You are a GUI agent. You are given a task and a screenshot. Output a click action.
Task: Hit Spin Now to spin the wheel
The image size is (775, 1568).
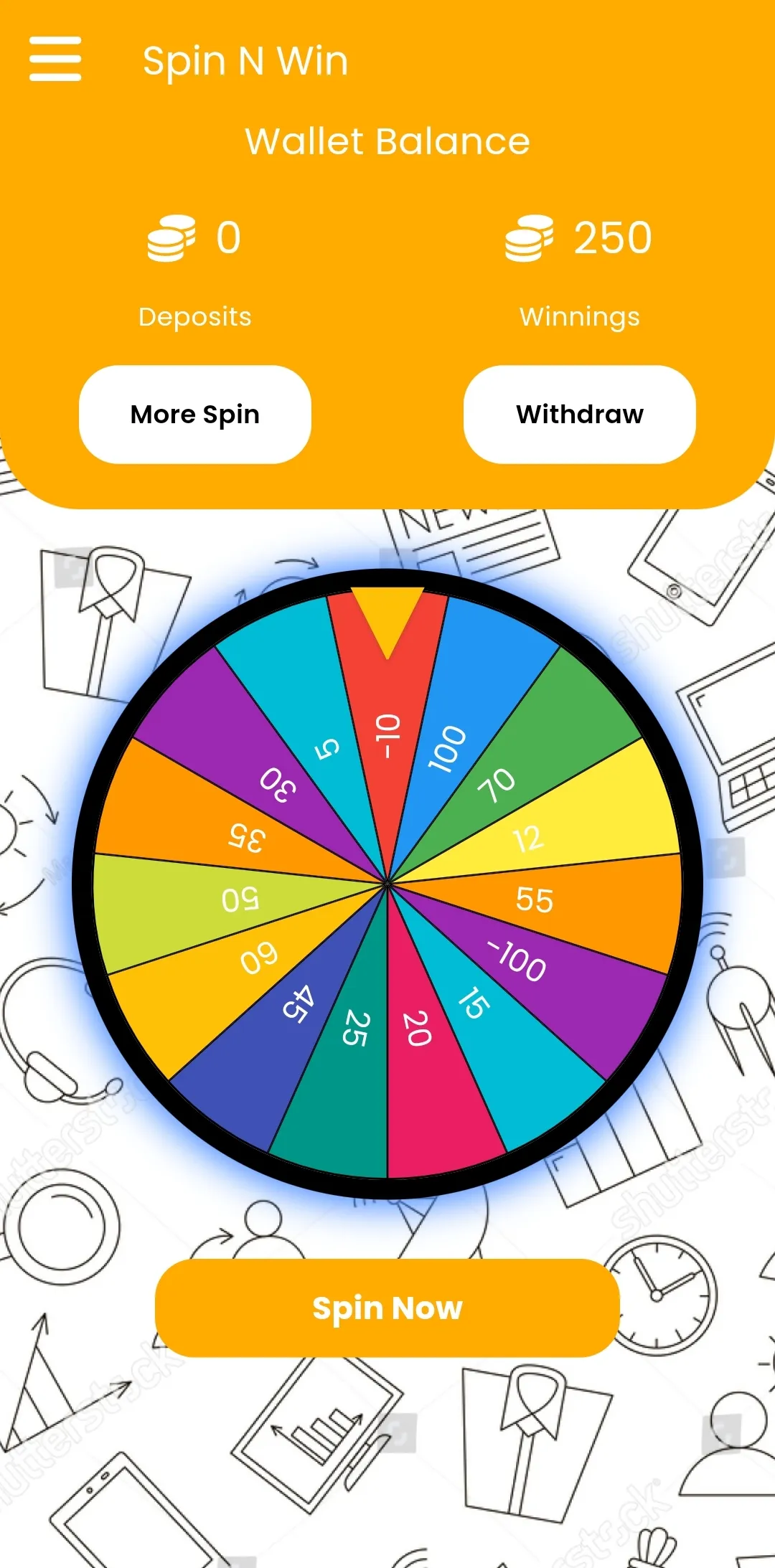click(x=387, y=1308)
